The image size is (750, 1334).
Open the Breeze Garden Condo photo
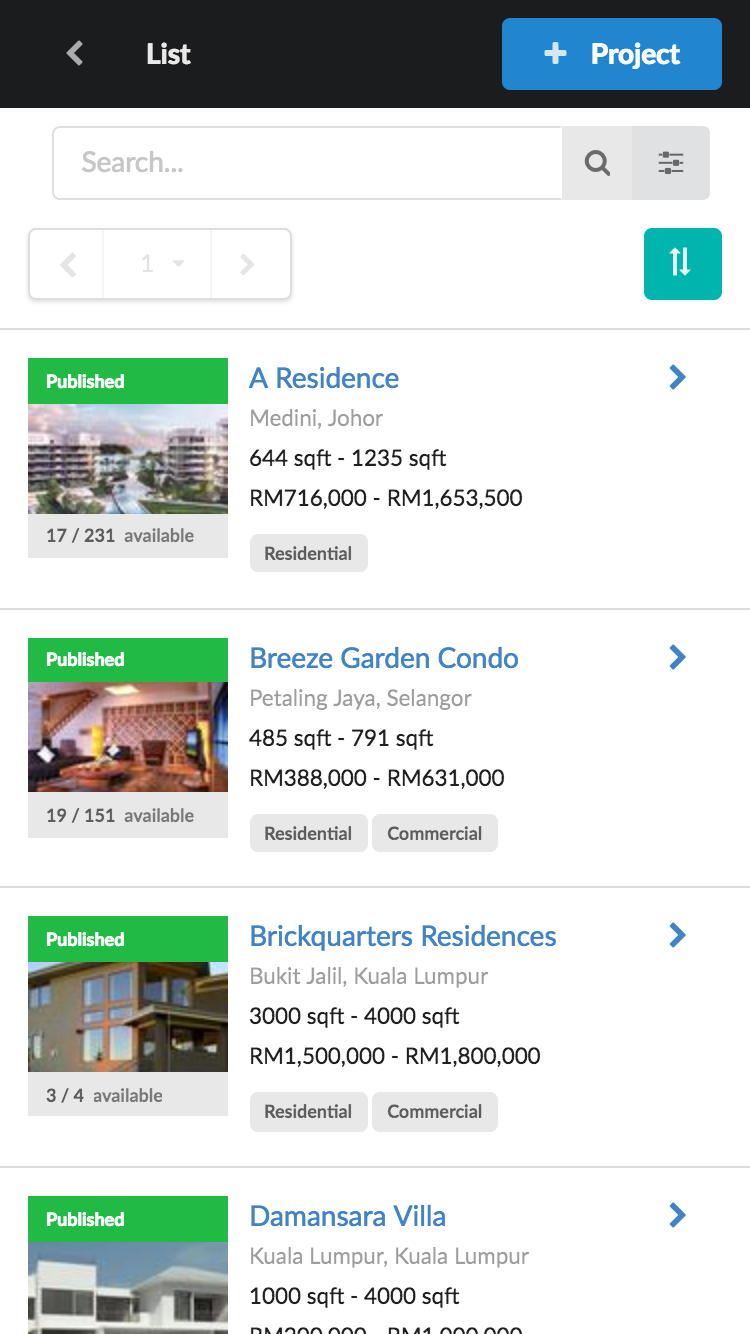click(x=128, y=736)
